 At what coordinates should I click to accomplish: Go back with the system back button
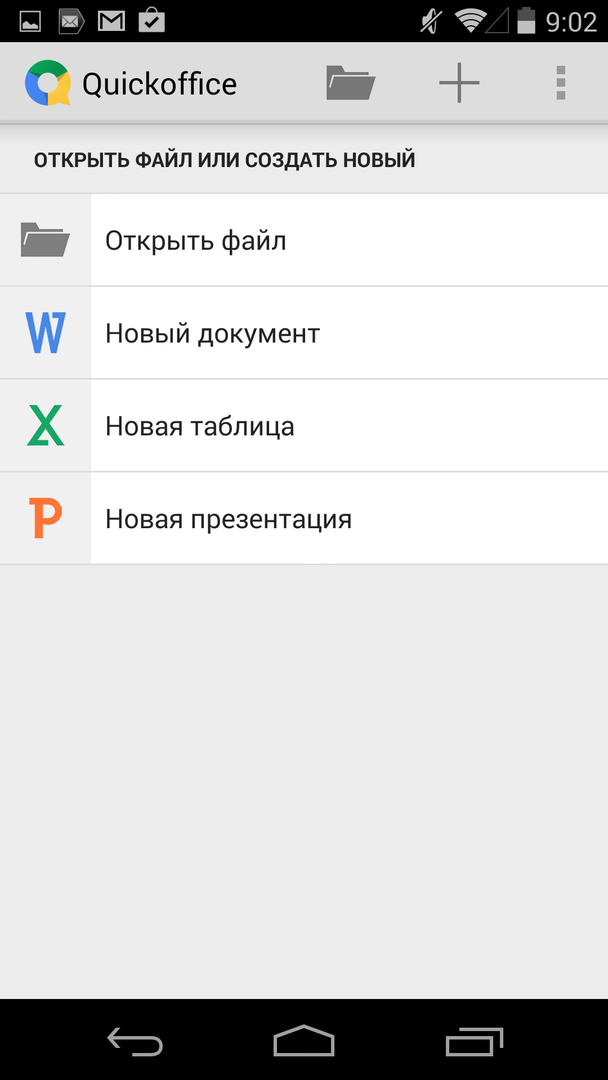click(134, 1042)
